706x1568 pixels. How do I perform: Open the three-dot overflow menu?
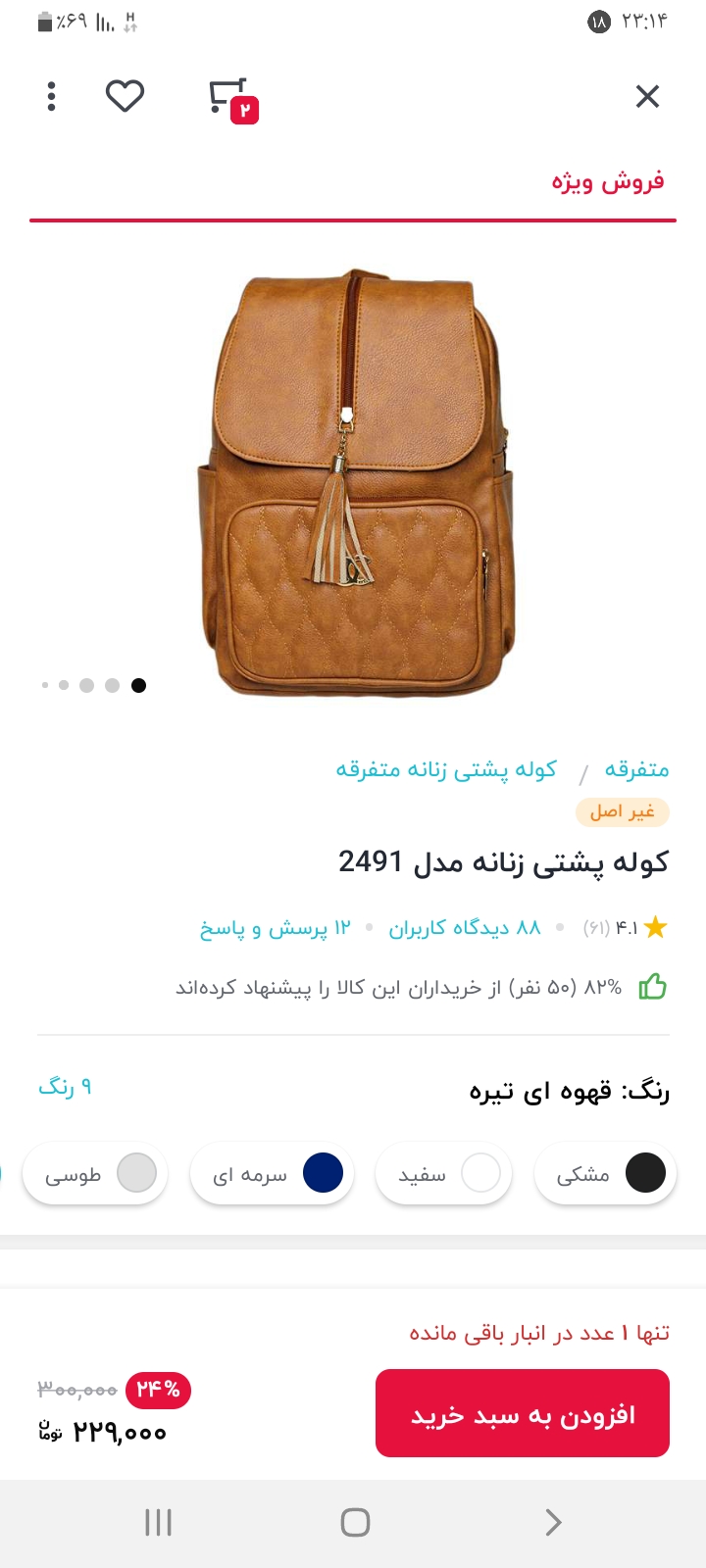[52, 96]
